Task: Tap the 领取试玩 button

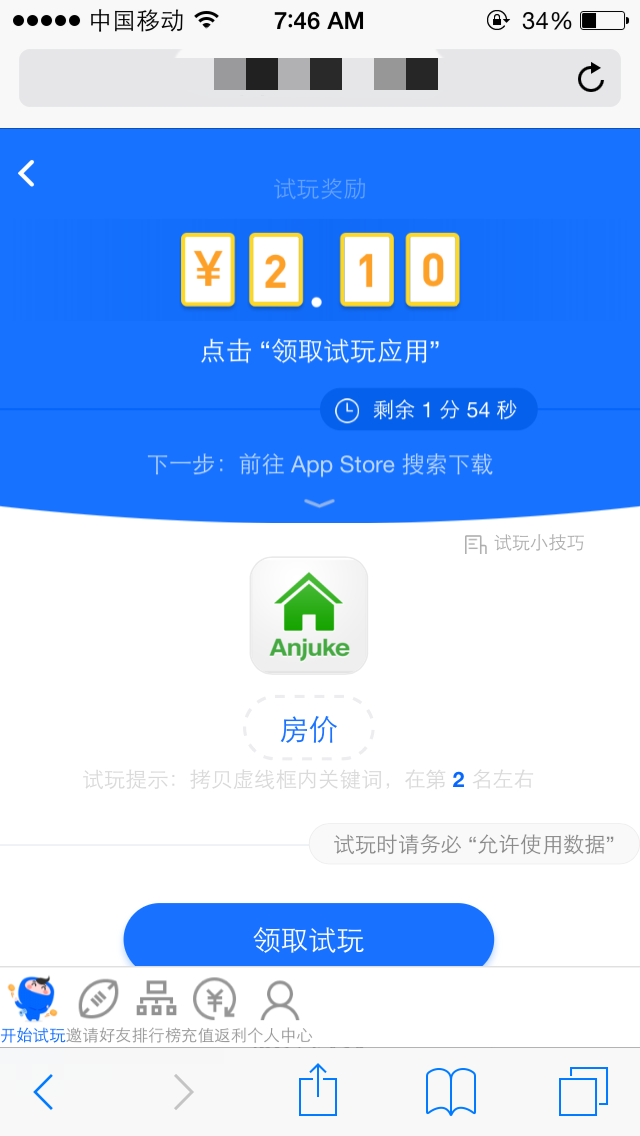Action: [x=309, y=940]
